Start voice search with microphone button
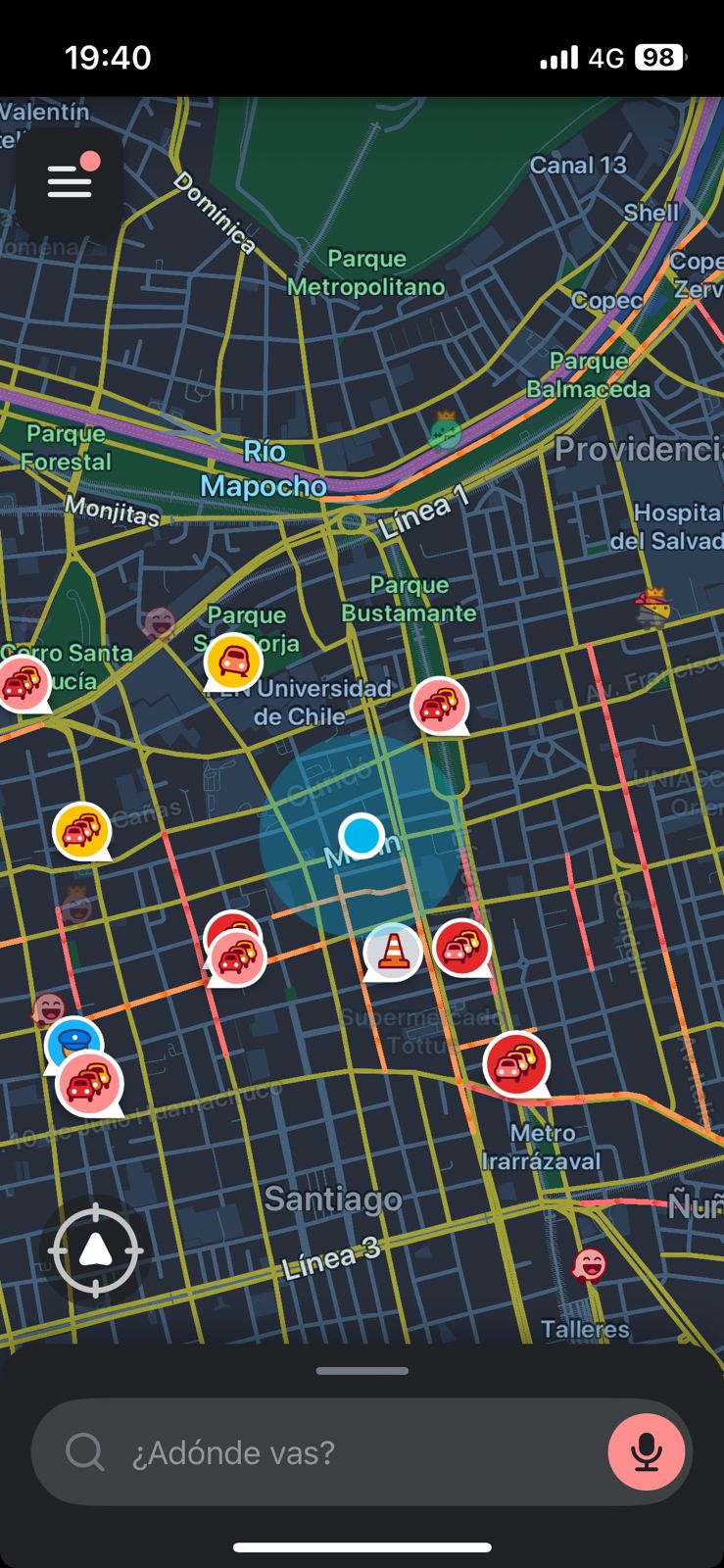Screen dimensions: 724x1568 pos(646,1451)
